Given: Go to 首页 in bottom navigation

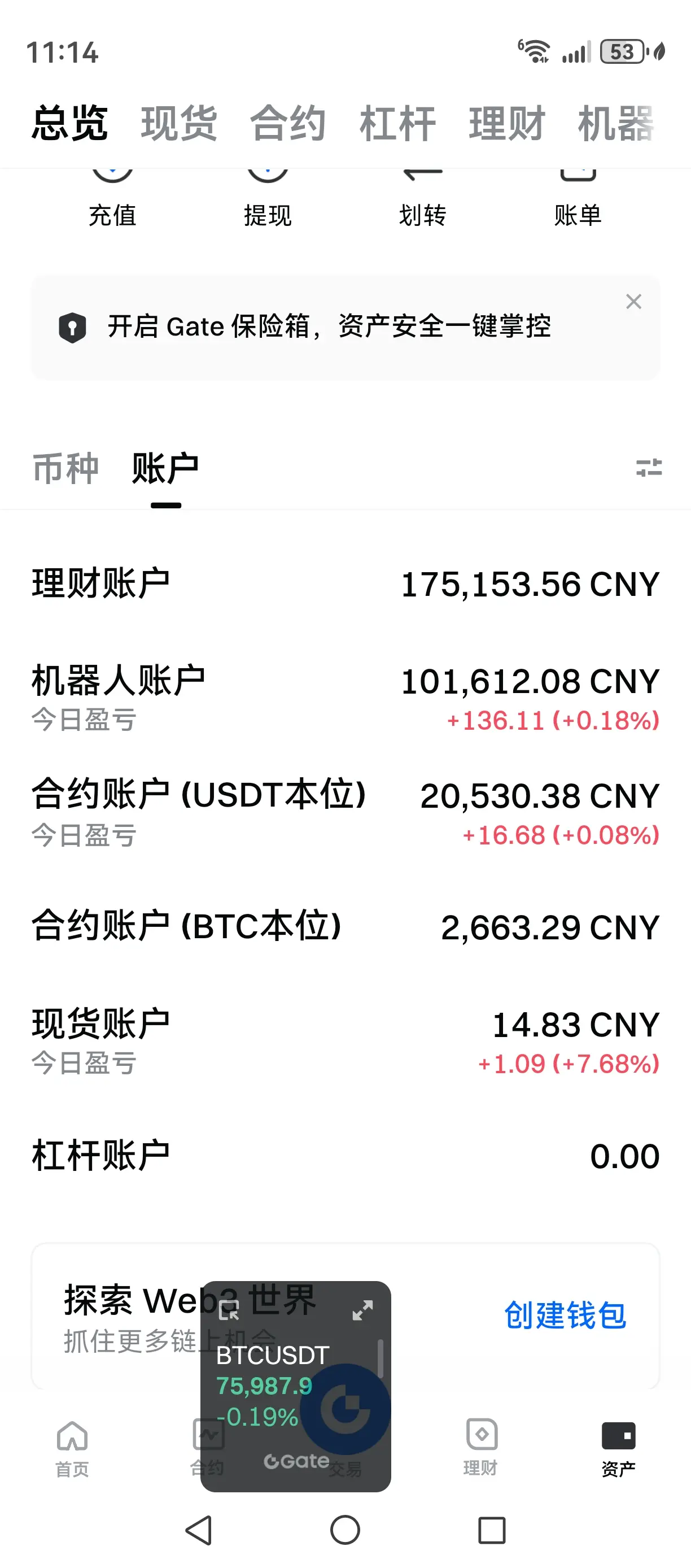Looking at the screenshot, I should point(72,1449).
